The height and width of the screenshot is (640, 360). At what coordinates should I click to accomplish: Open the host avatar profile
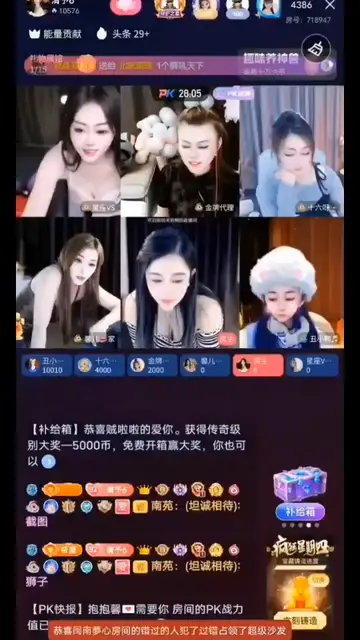coord(38,7)
